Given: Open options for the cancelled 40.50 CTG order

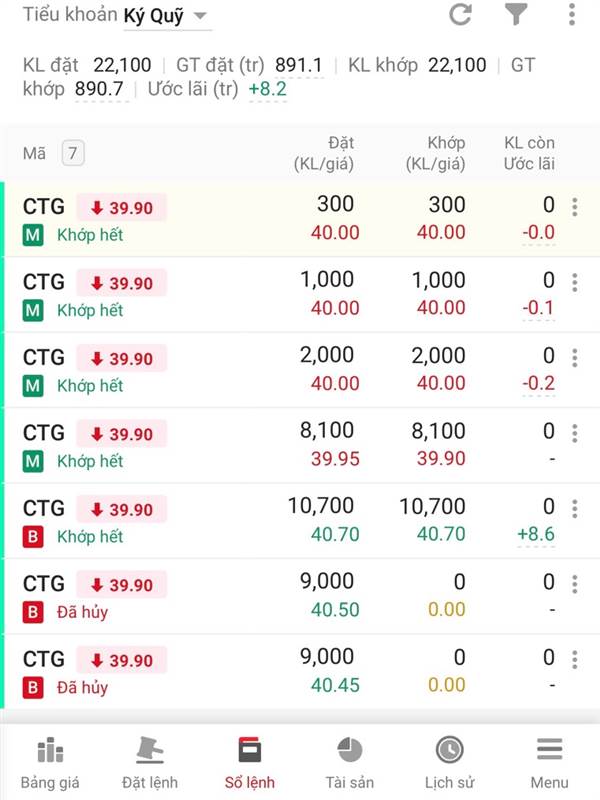Looking at the screenshot, I should click(x=574, y=584).
